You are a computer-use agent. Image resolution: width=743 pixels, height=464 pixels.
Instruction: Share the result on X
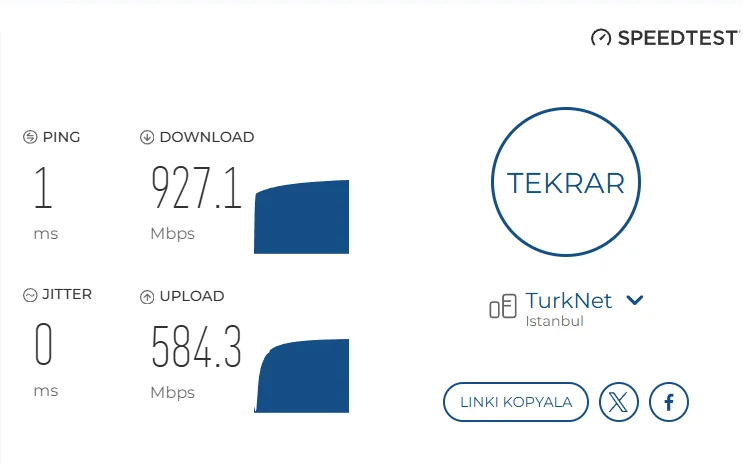(x=619, y=403)
